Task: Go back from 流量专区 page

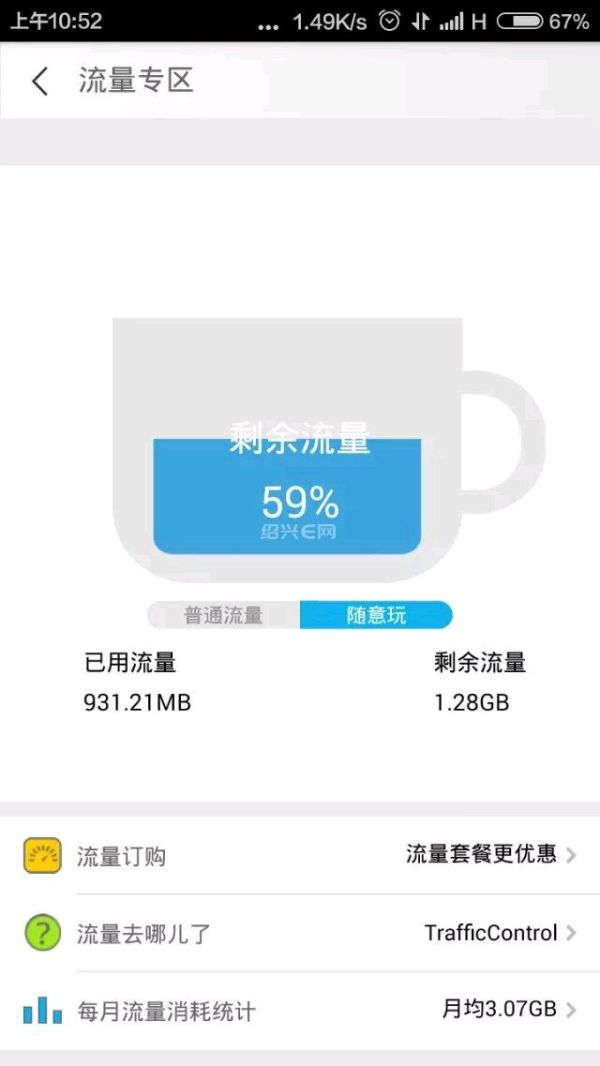Action: click(x=40, y=81)
